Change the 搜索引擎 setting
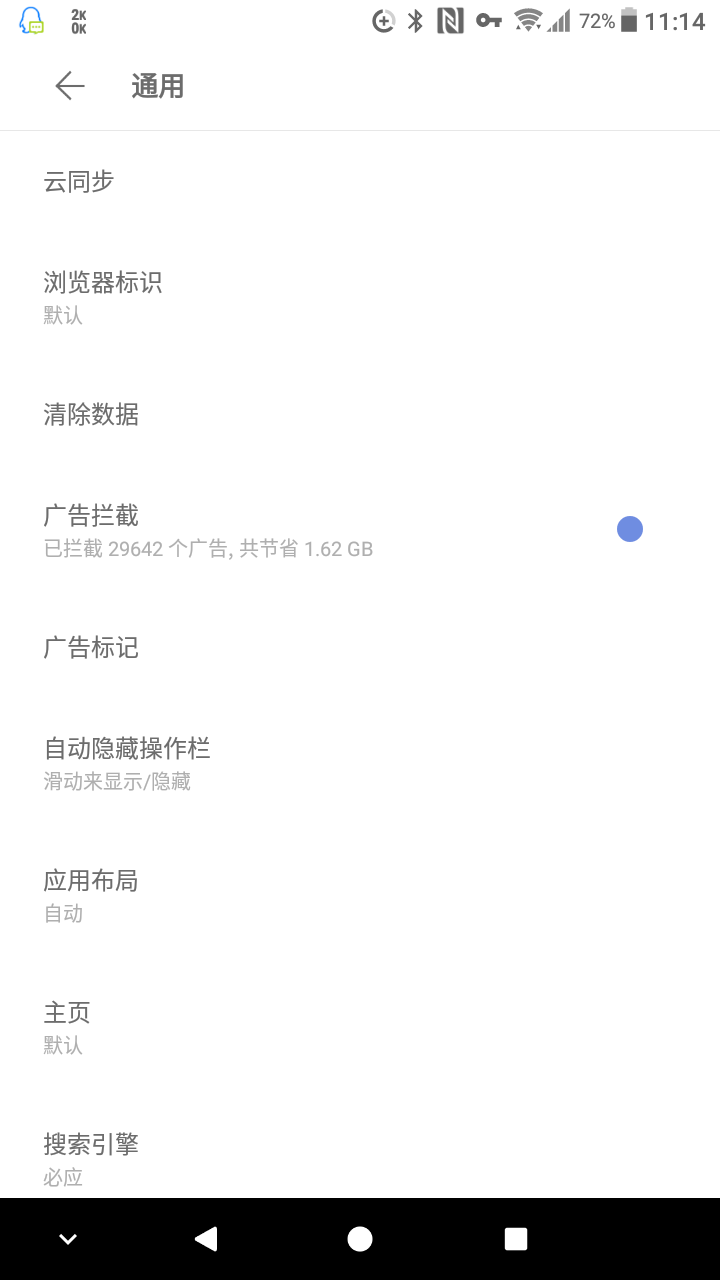The image size is (720, 1280). [91, 1158]
